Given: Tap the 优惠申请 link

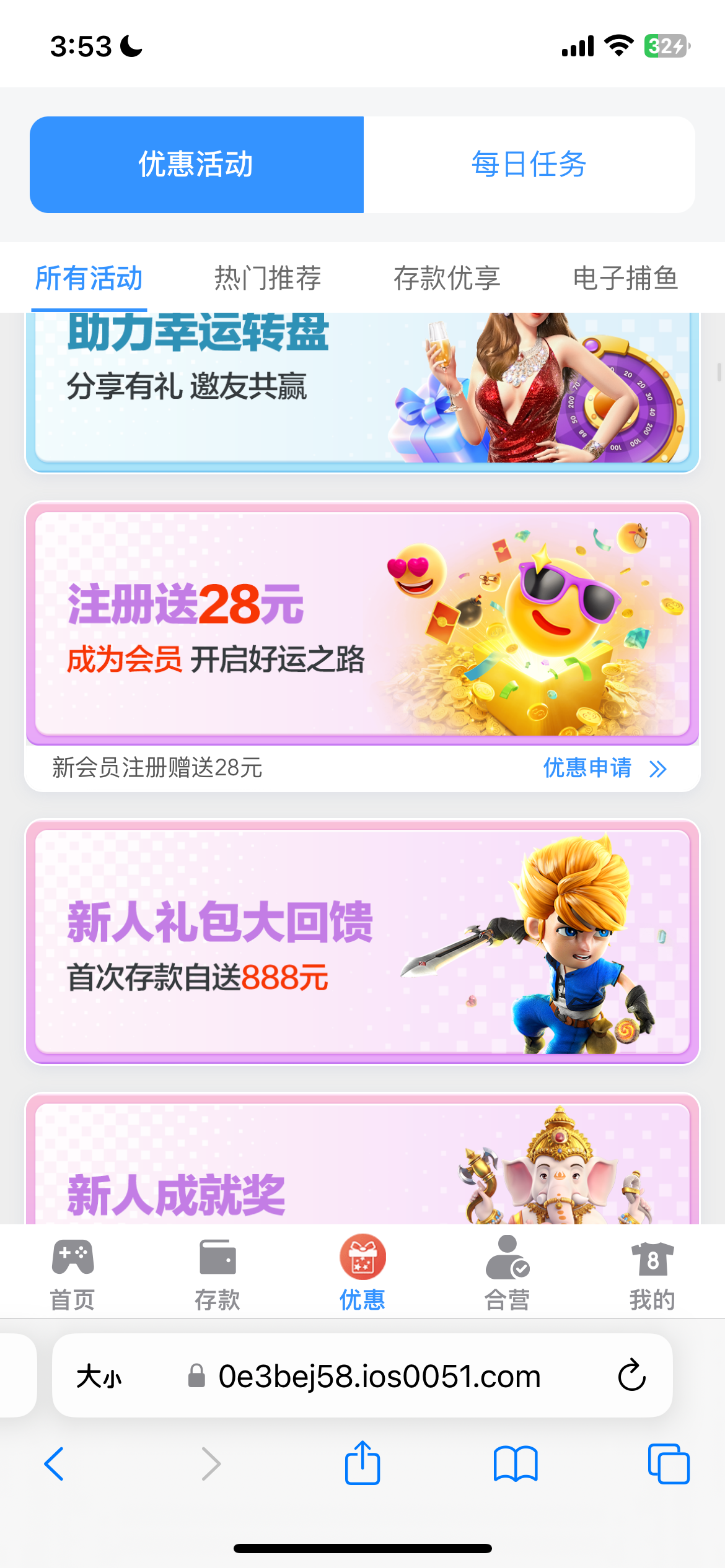Looking at the screenshot, I should pos(604,768).
